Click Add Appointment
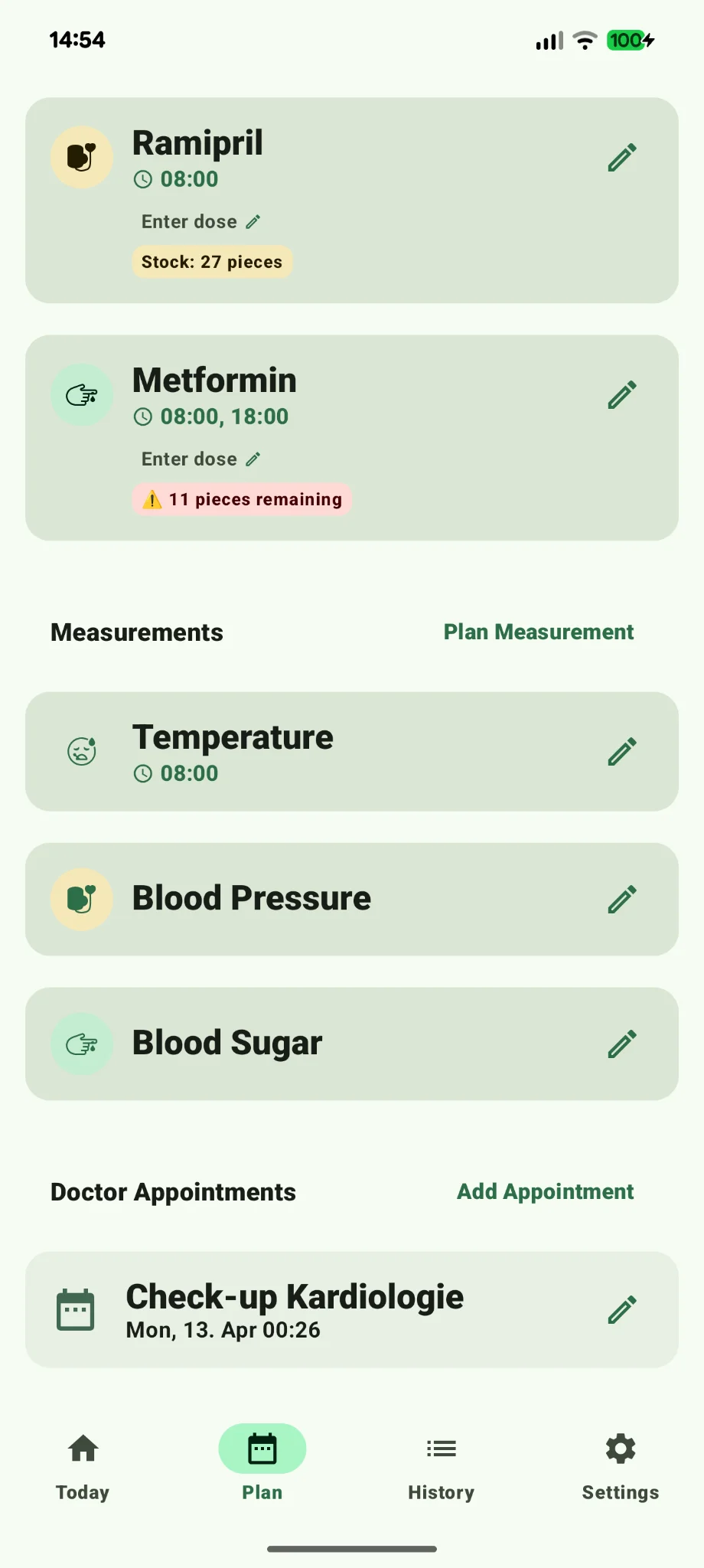The height and width of the screenshot is (1568, 704). click(x=545, y=1191)
